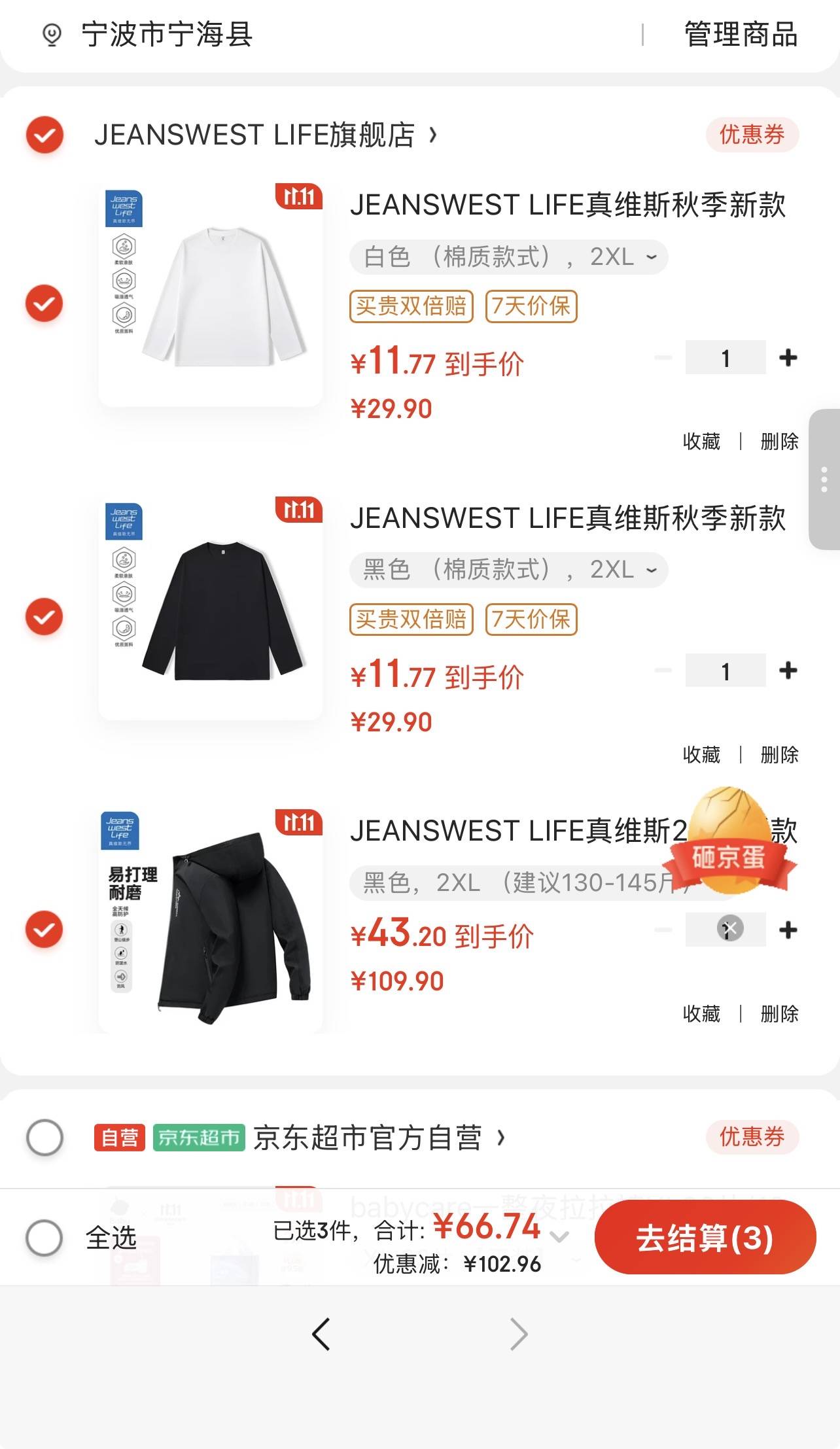Delete the white 棉质款式 shirt
Viewport: 840px width, 1449px height.
click(779, 442)
